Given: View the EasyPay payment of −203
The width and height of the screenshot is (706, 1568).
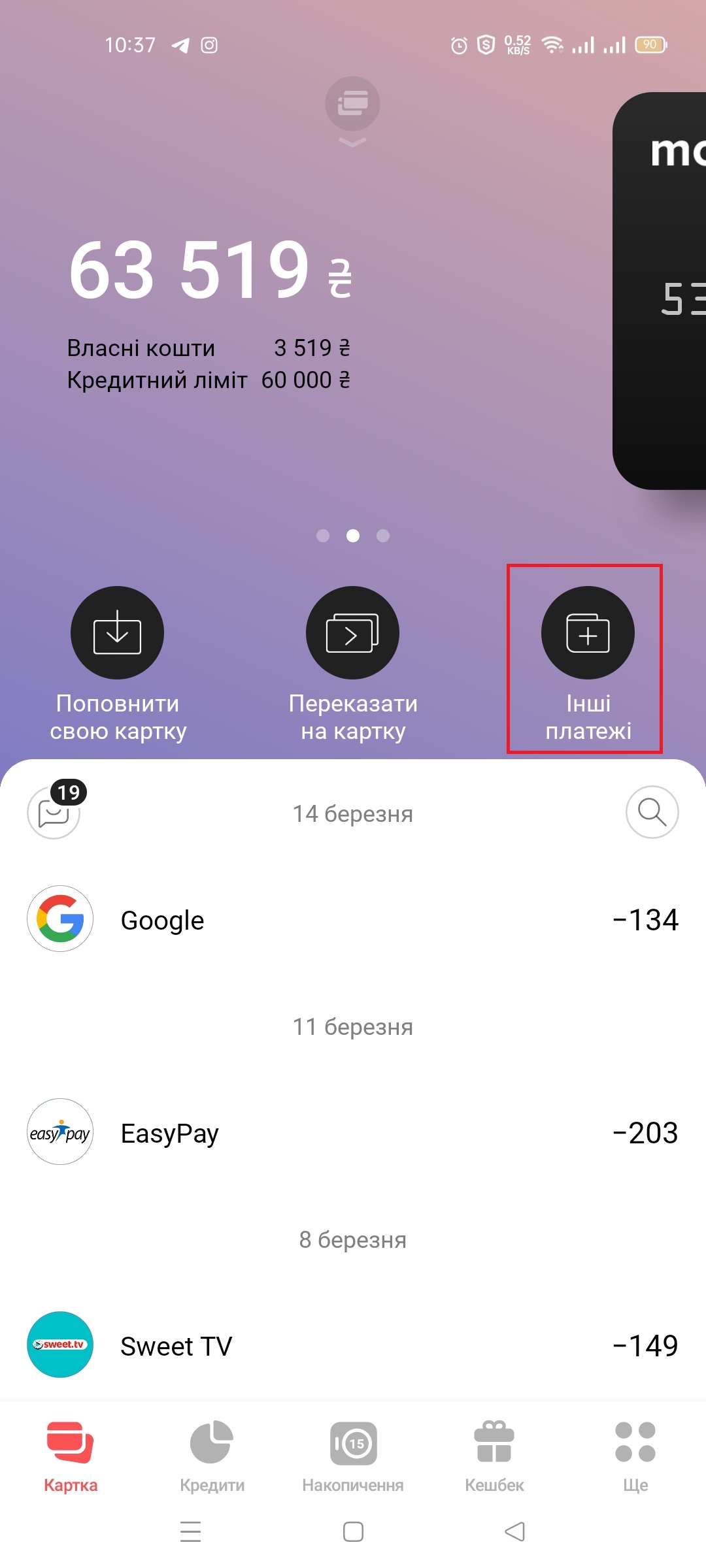Looking at the screenshot, I should [x=353, y=1132].
